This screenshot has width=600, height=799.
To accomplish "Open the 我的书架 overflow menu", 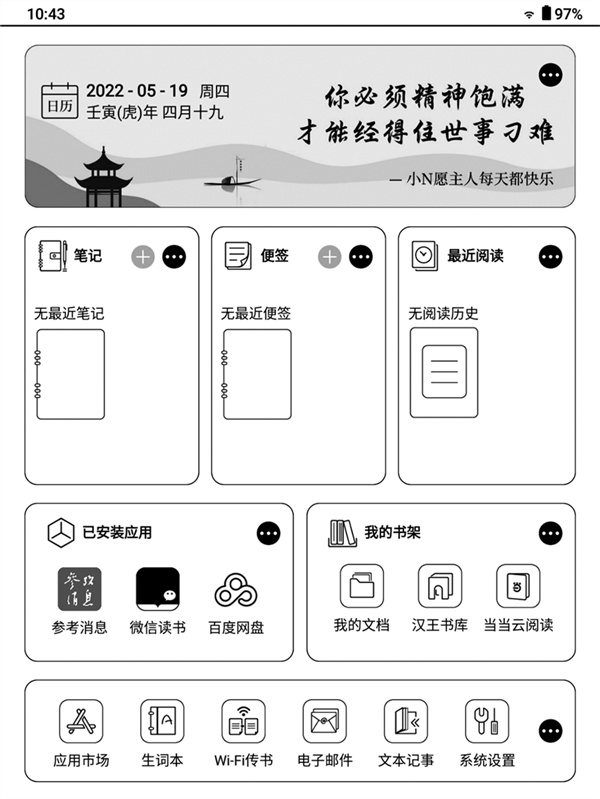I will click(x=550, y=533).
